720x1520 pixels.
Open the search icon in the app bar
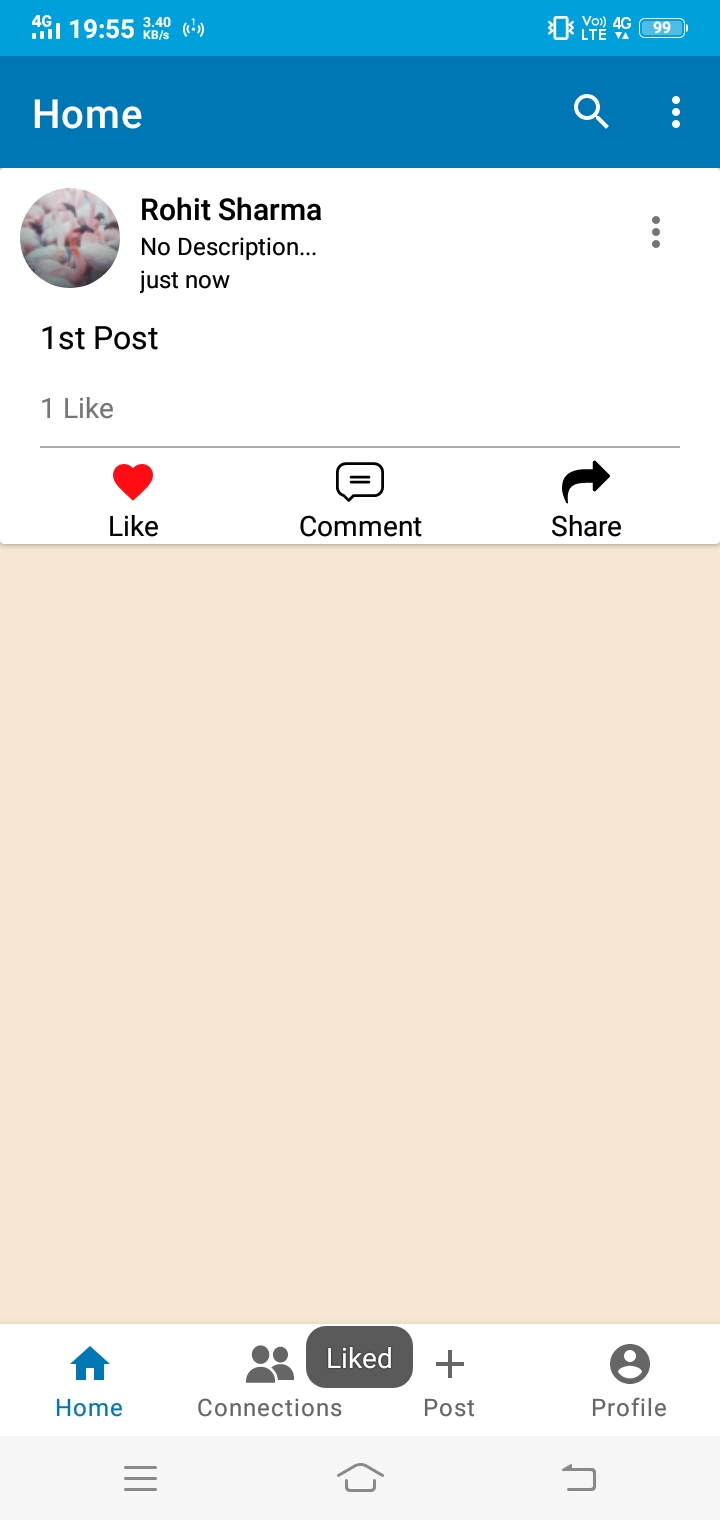coord(591,112)
